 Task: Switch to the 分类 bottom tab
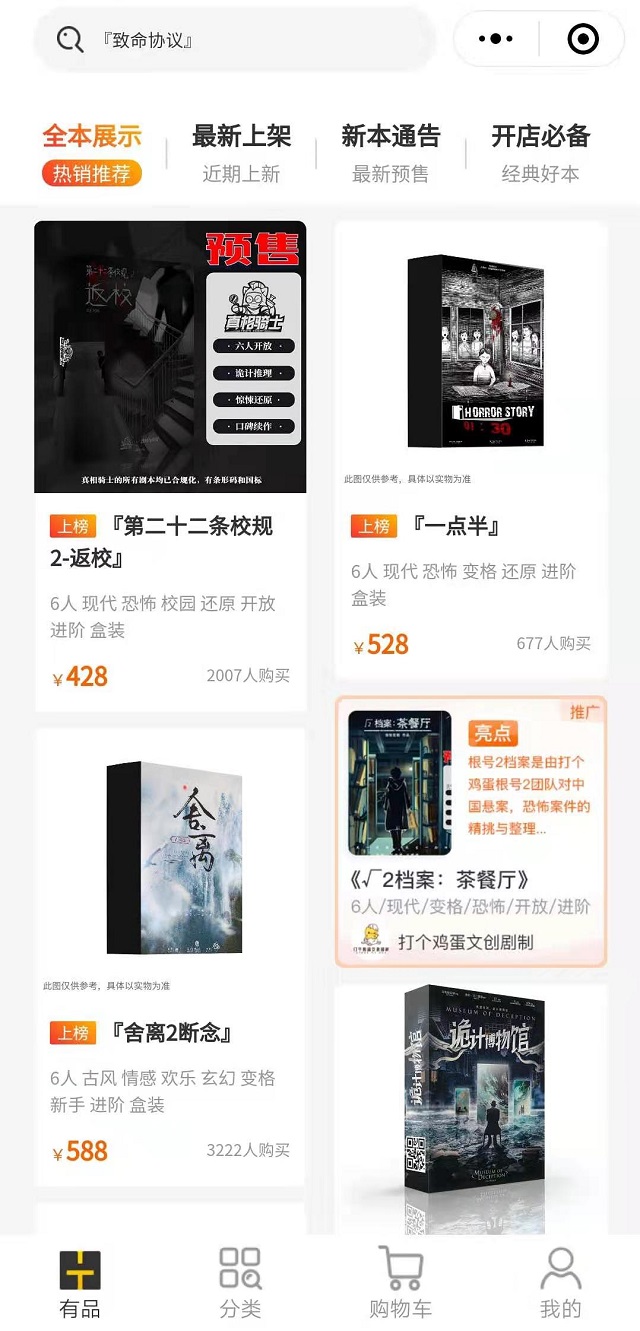tap(240, 1284)
